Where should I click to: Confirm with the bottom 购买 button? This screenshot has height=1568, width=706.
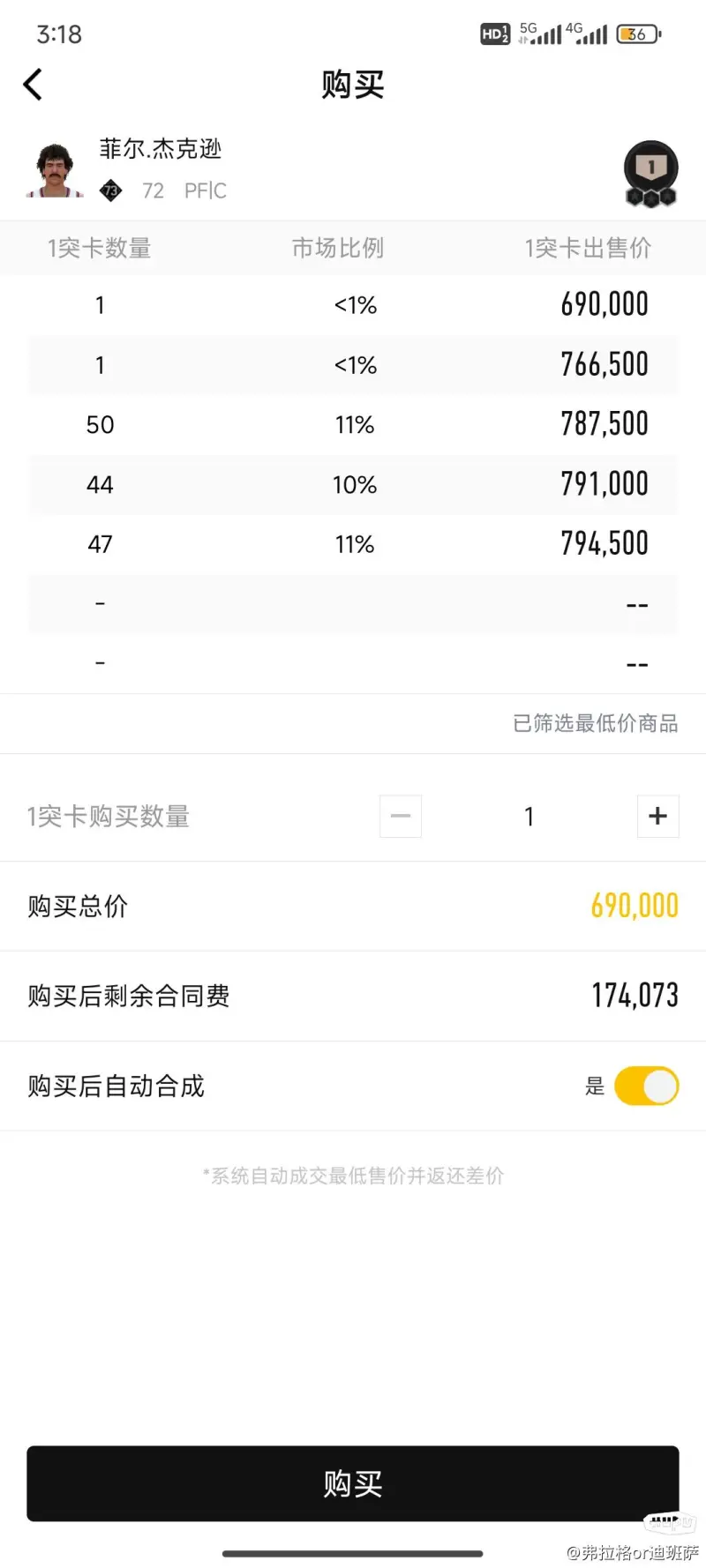pyautogui.click(x=353, y=1483)
